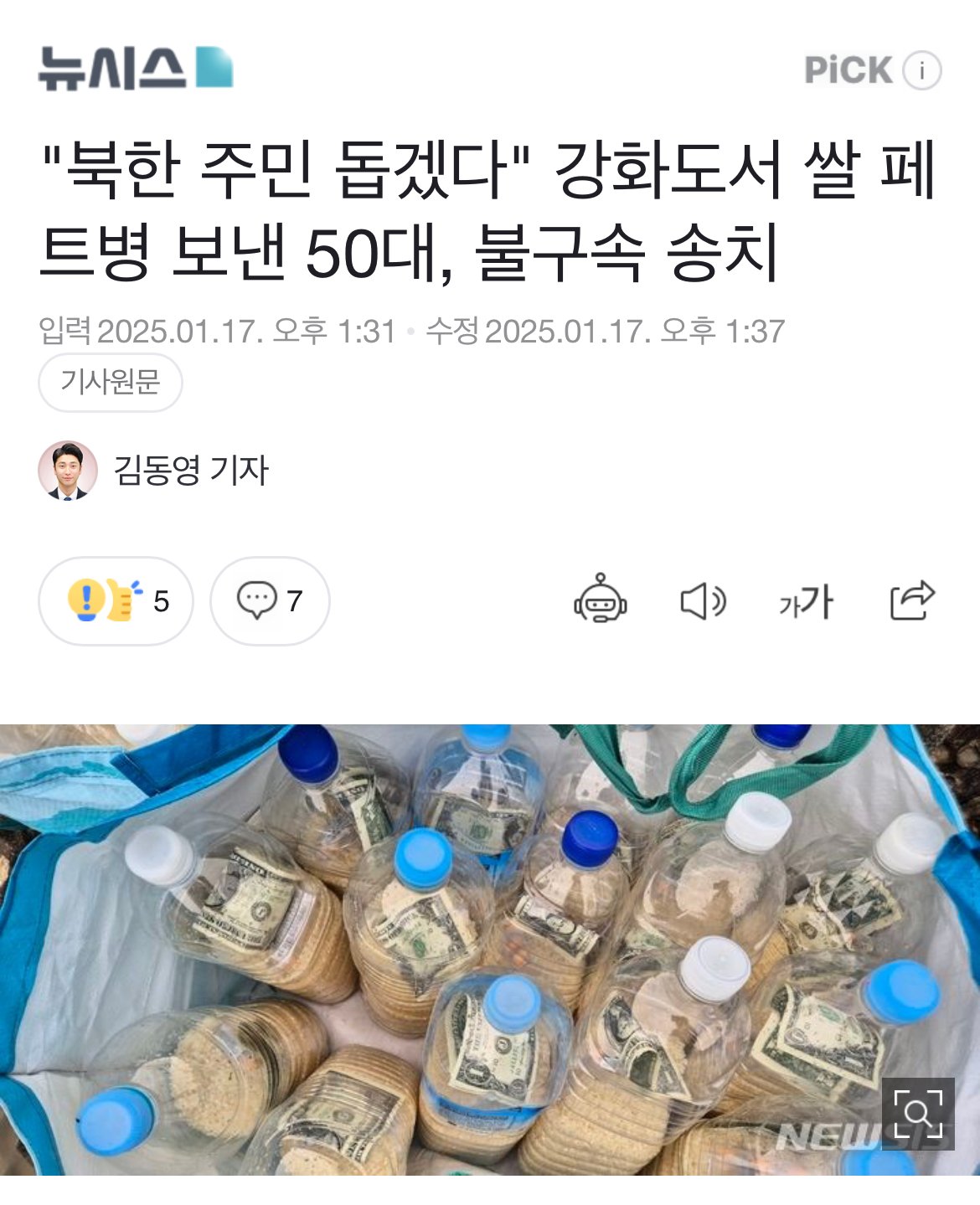Open the comments showing 7
Image resolution: width=980 pixels, height=1205 pixels.
pos(270,601)
